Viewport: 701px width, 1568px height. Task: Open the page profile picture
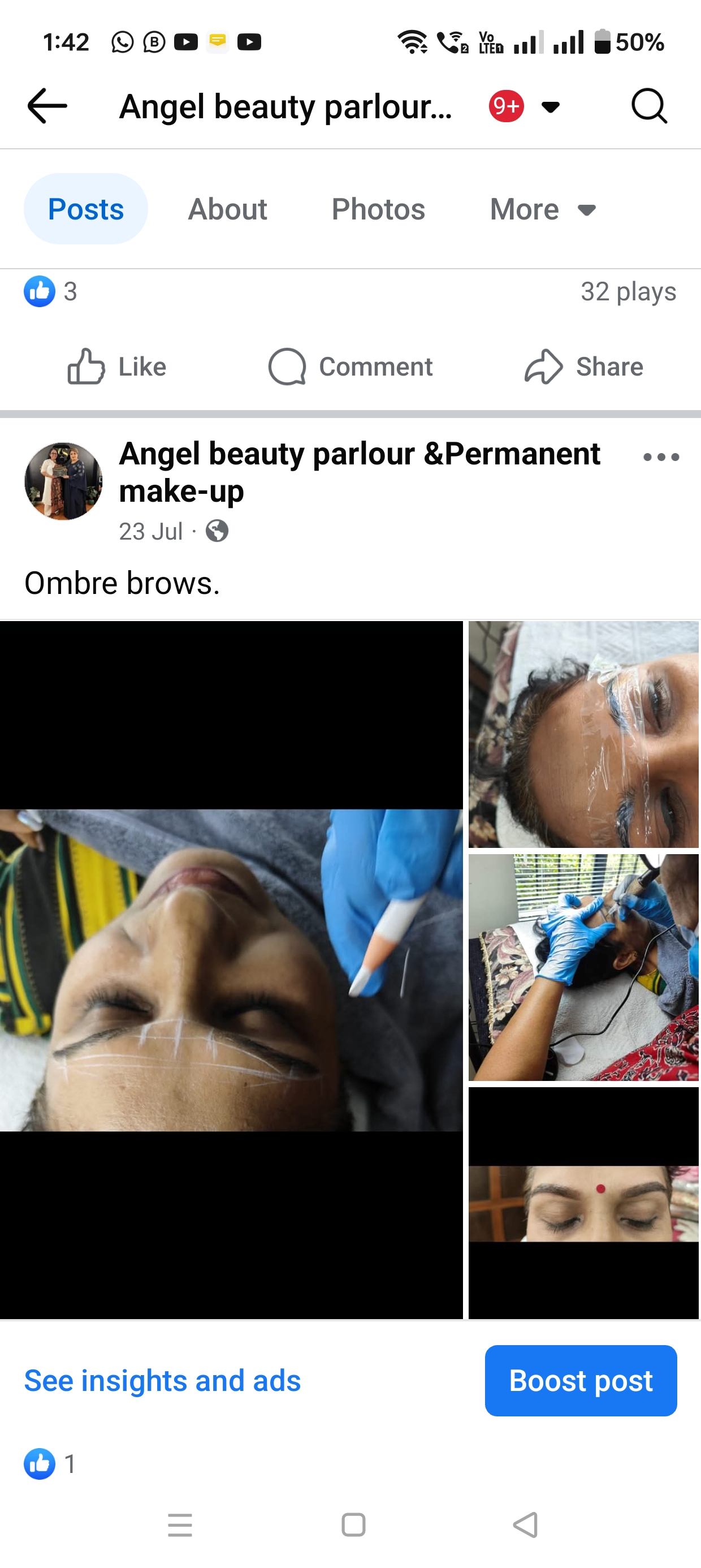63,481
